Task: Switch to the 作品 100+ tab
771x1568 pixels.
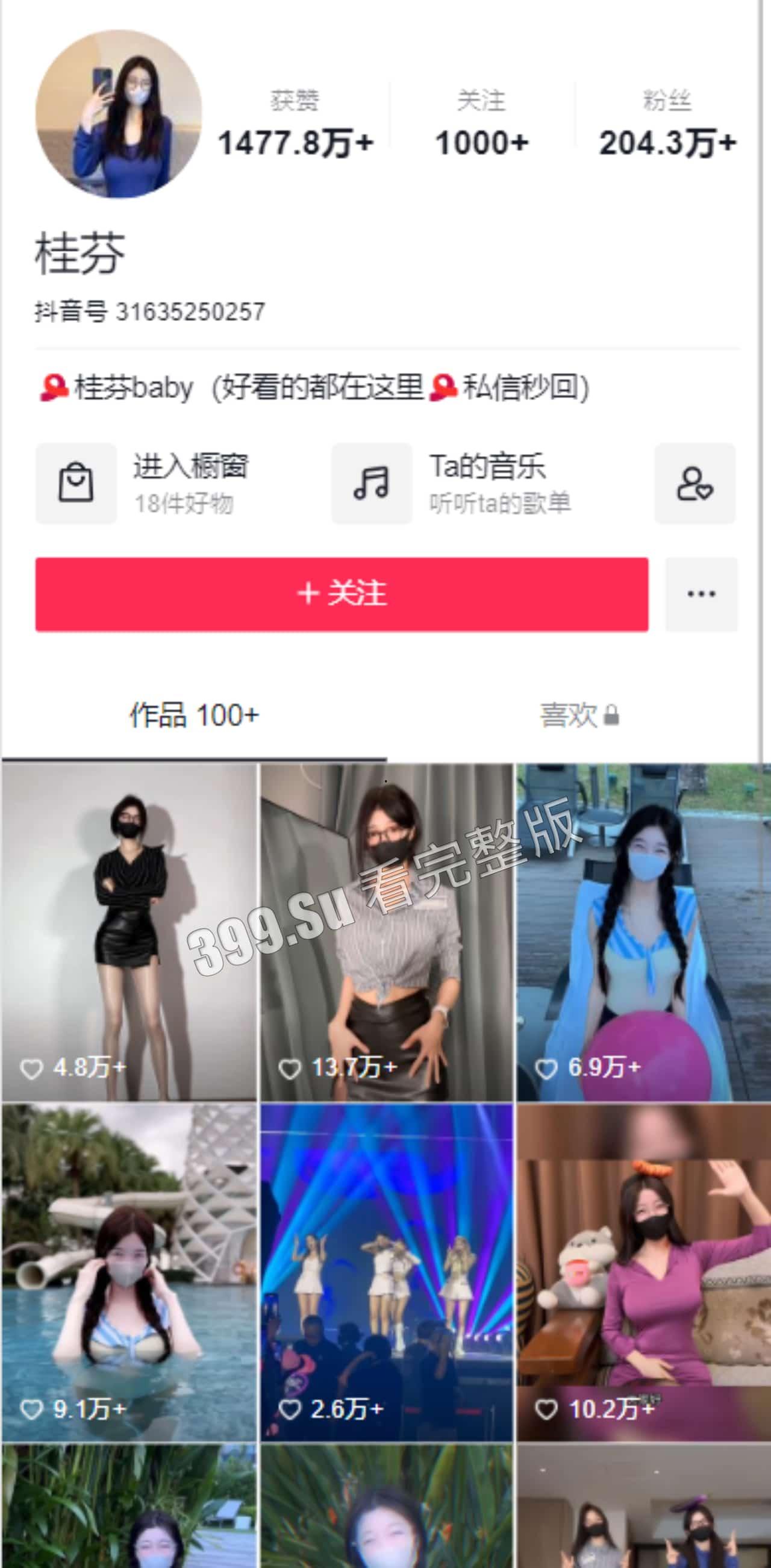Action: [194, 715]
